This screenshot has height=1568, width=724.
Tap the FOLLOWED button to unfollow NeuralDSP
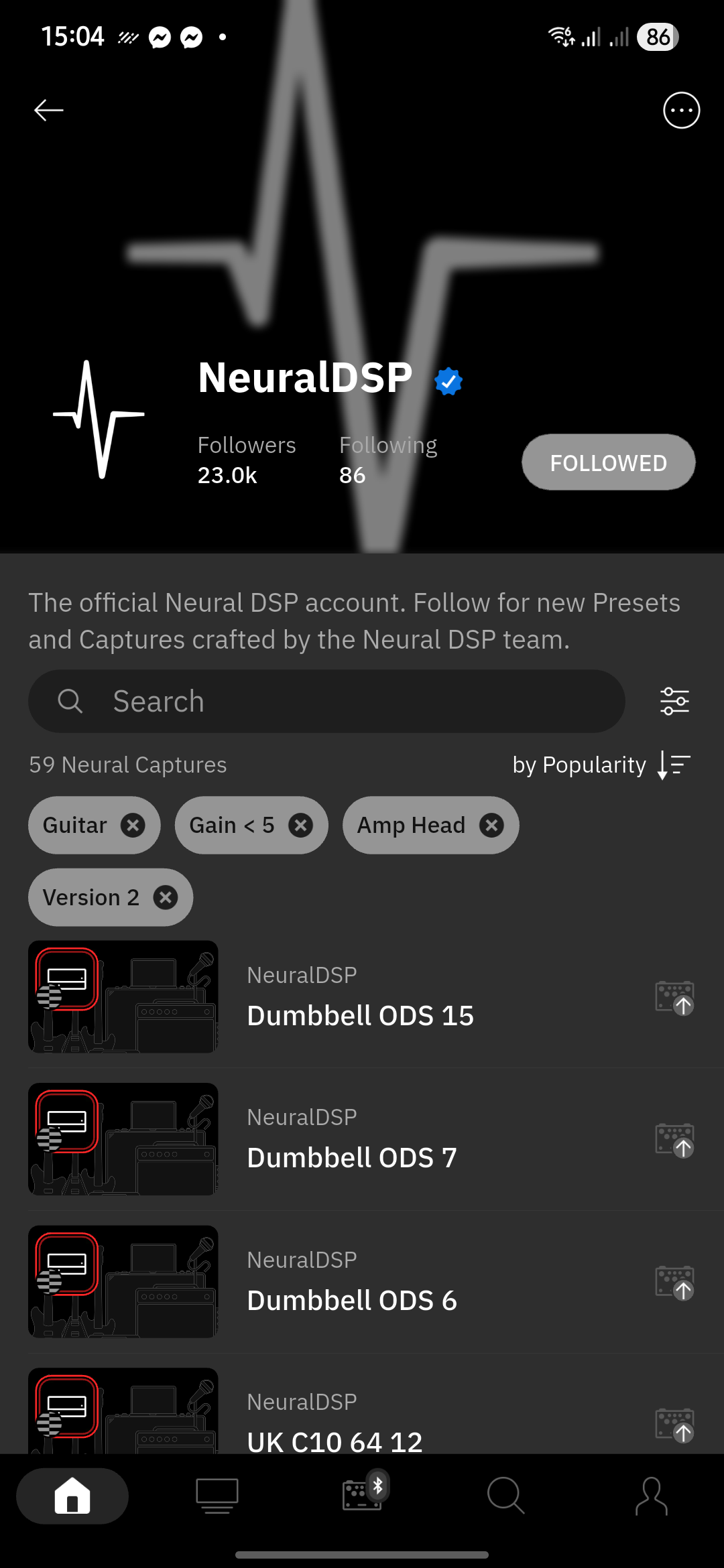(x=608, y=462)
